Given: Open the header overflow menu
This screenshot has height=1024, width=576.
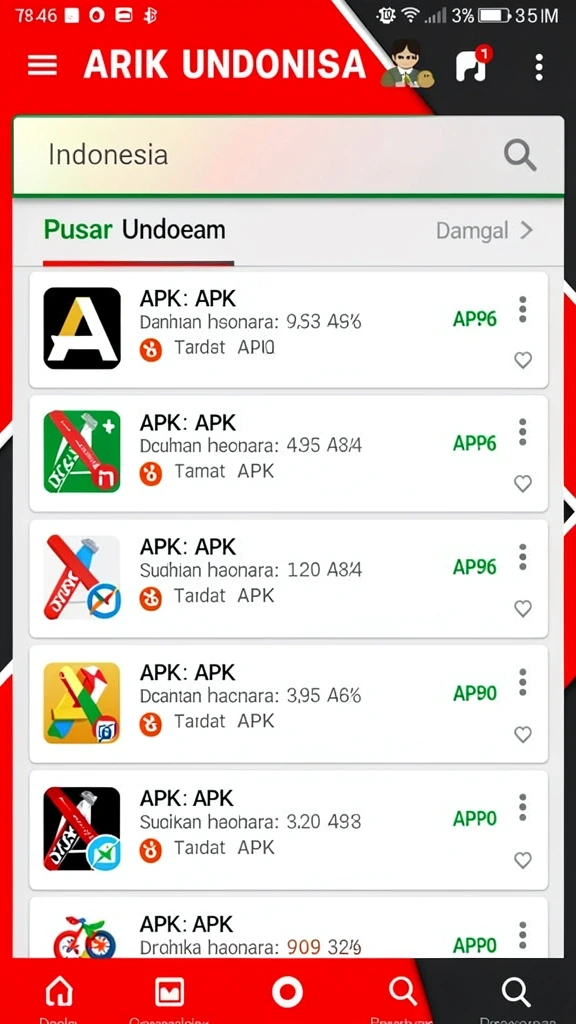Looking at the screenshot, I should click(539, 67).
